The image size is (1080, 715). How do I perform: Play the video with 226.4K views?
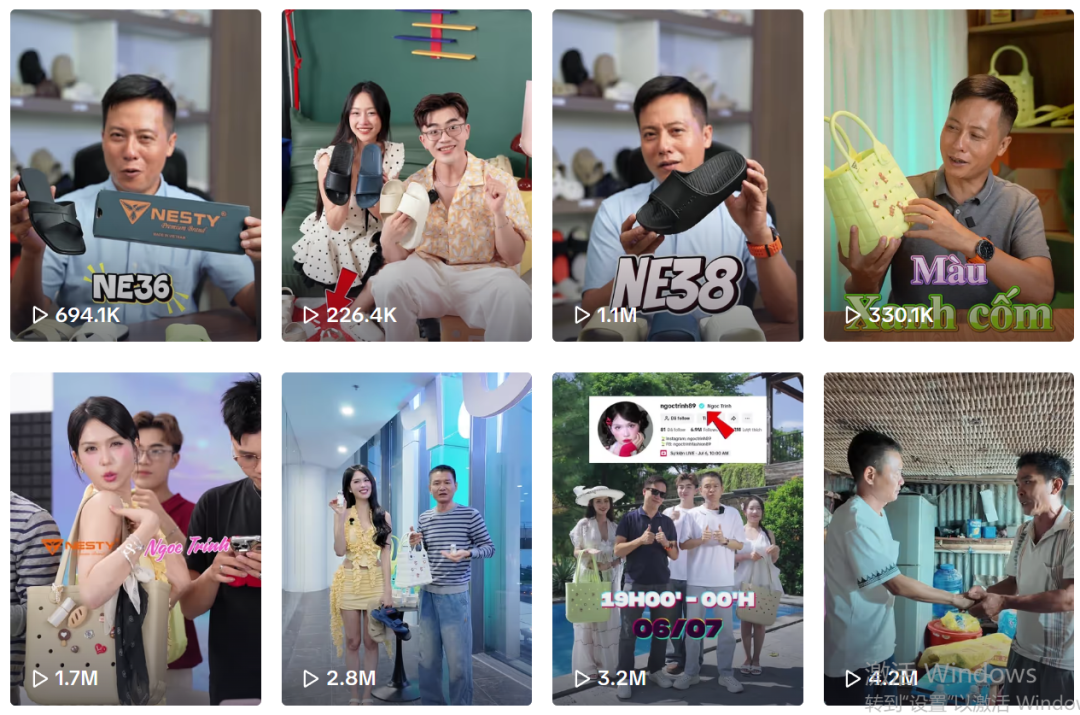click(x=406, y=175)
